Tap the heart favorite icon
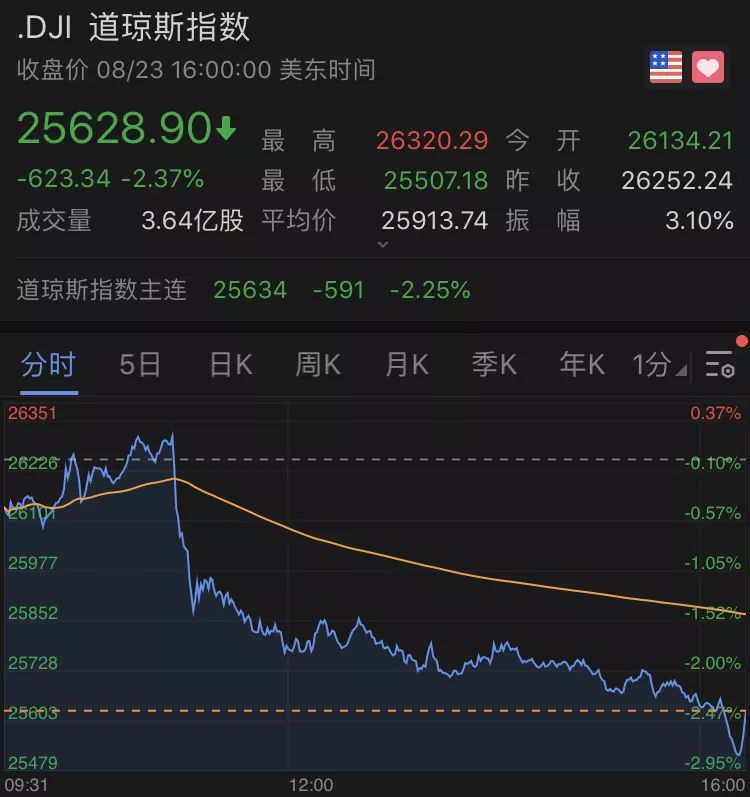750x797 pixels. pos(708,67)
